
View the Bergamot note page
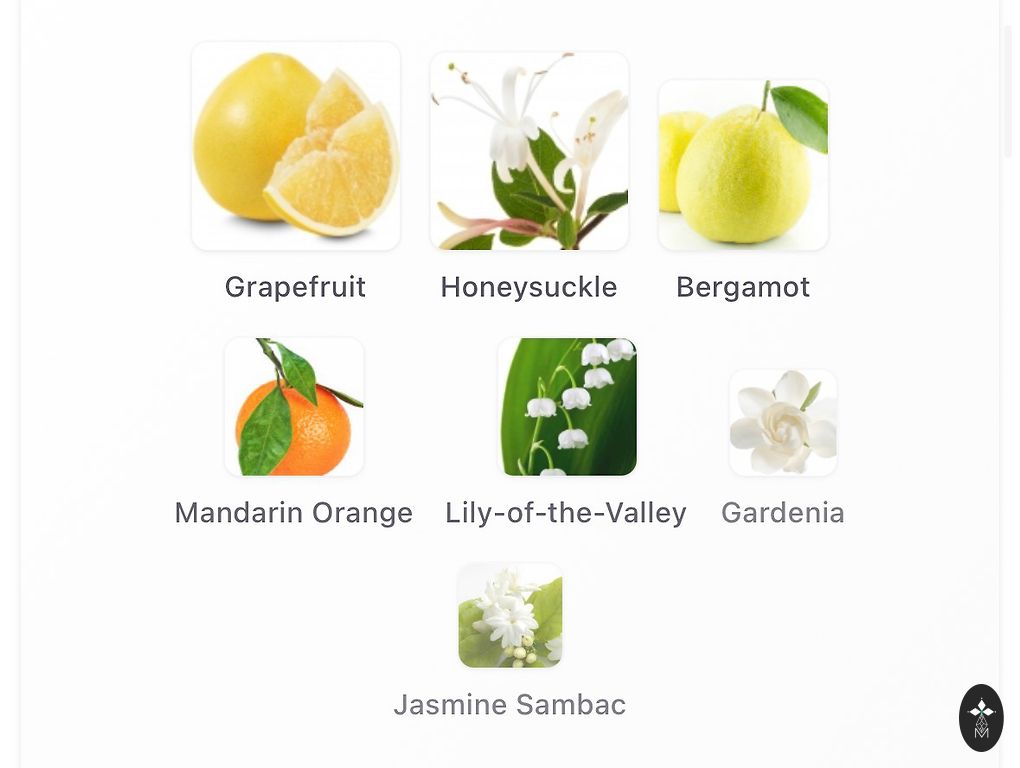point(743,165)
